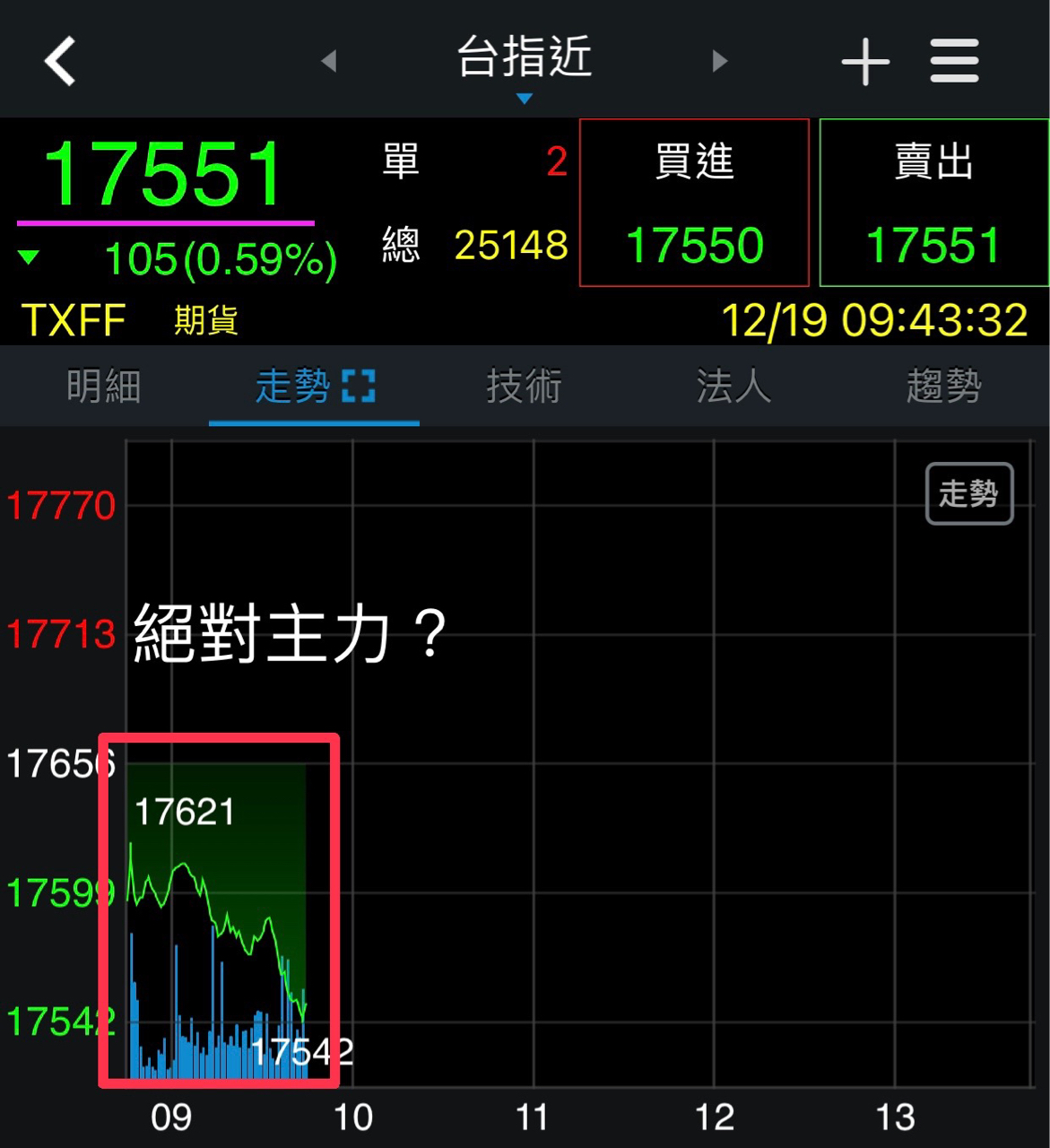Image resolution: width=1050 pixels, height=1148 pixels.
Task: Switch to the 技術 tab
Action: (x=525, y=386)
